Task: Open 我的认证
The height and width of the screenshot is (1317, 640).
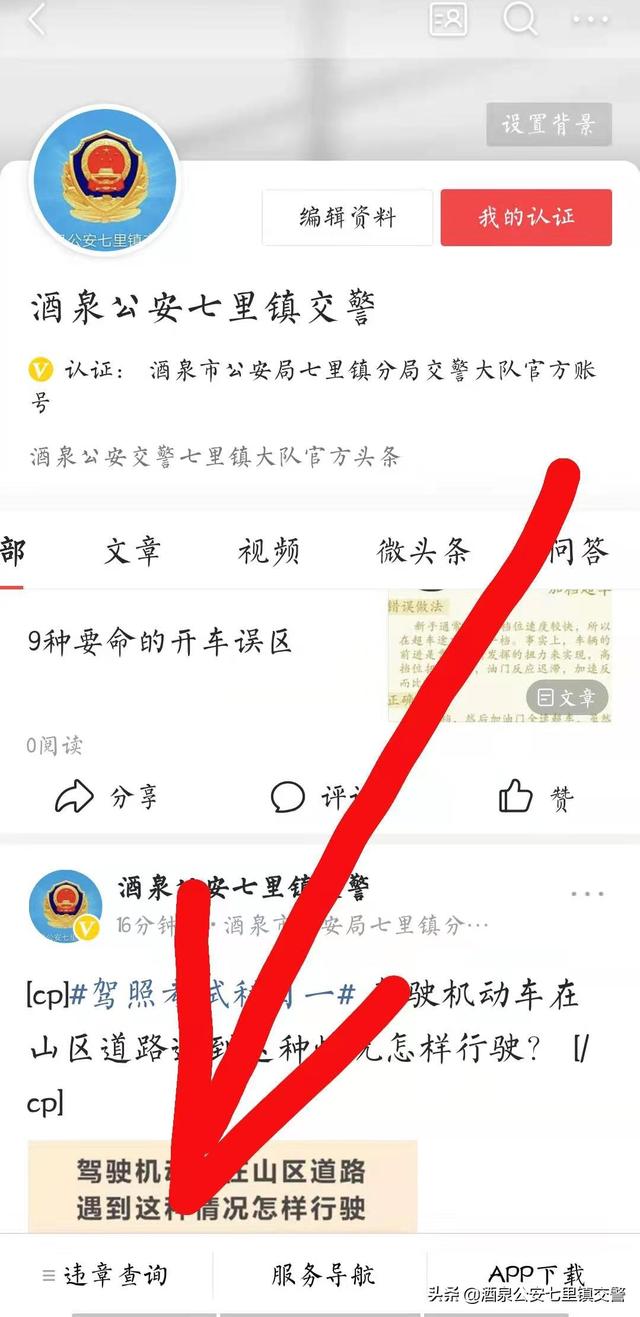Action: tap(526, 217)
